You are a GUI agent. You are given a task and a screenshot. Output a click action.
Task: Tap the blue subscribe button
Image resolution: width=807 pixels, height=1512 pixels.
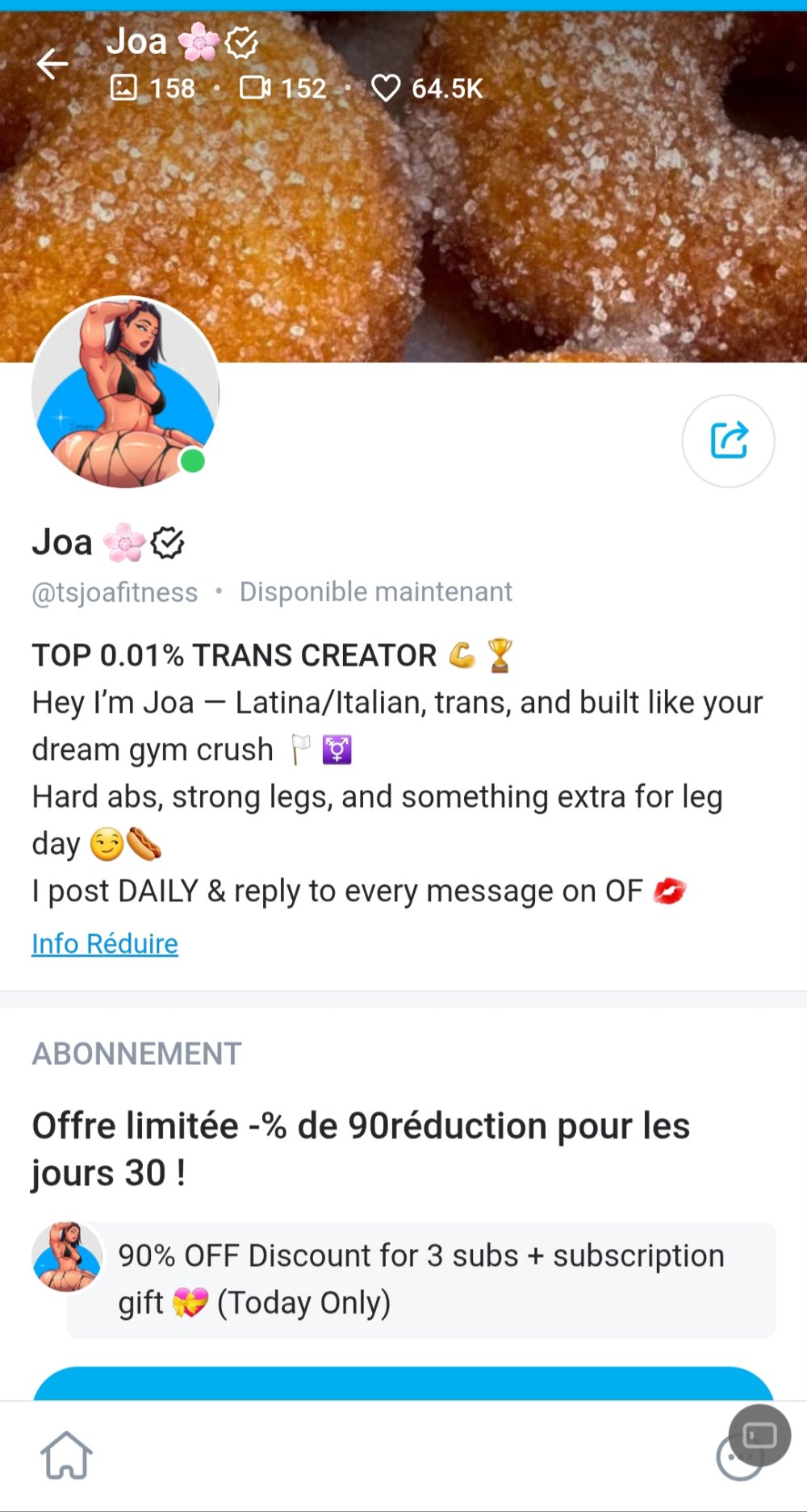pos(403,1383)
